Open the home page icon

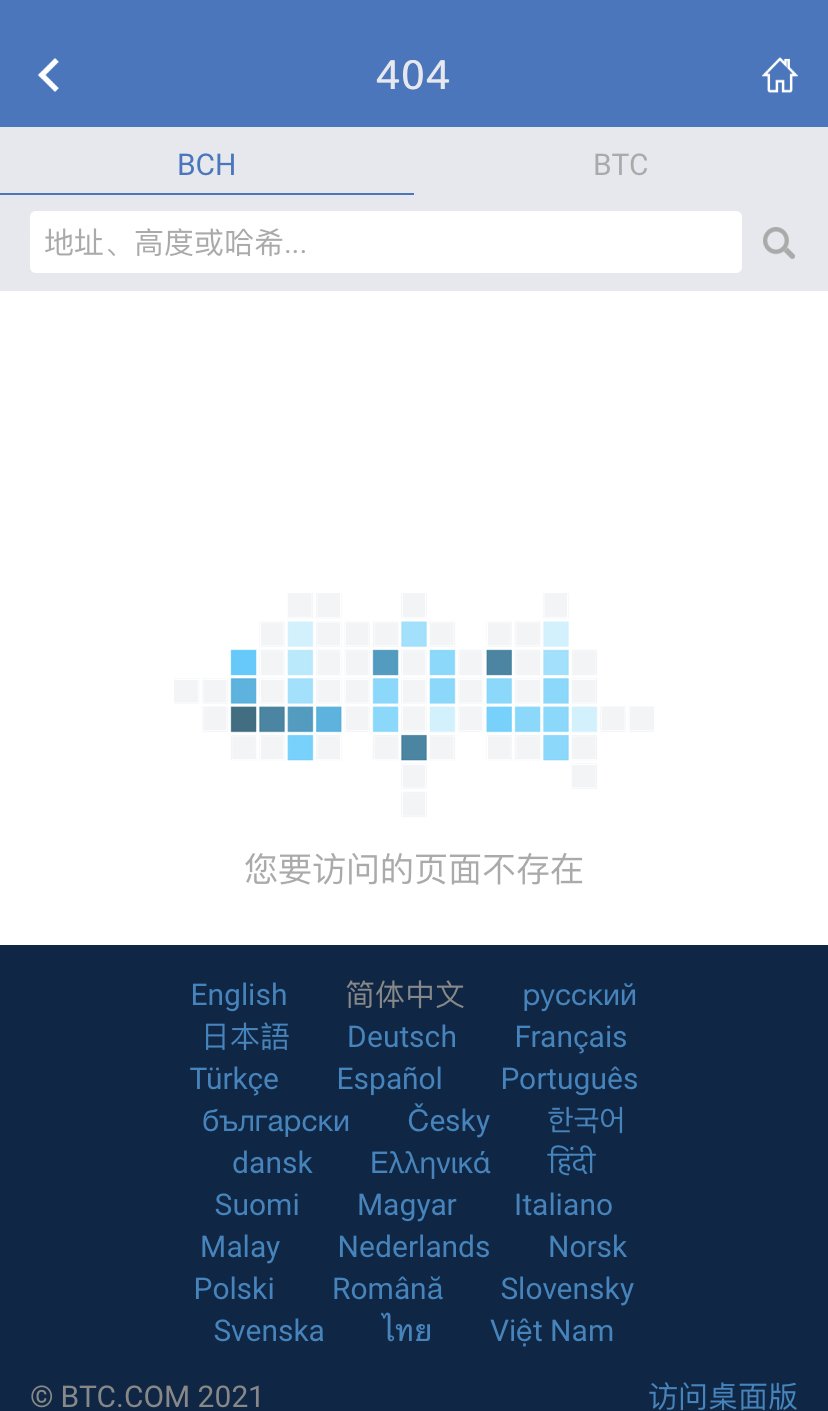[x=779, y=75]
